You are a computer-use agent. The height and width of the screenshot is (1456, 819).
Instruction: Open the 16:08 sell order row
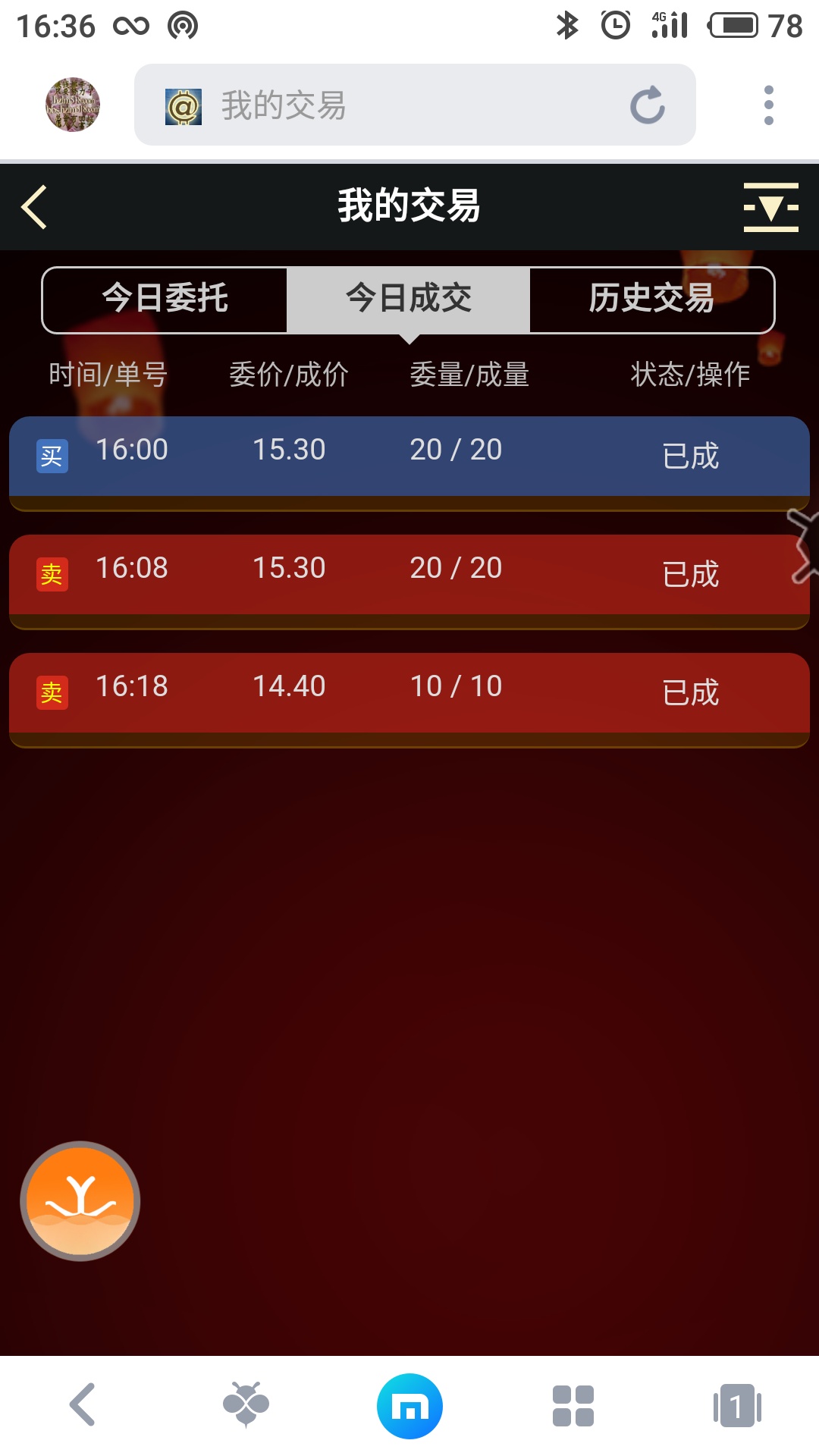(409, 574)
